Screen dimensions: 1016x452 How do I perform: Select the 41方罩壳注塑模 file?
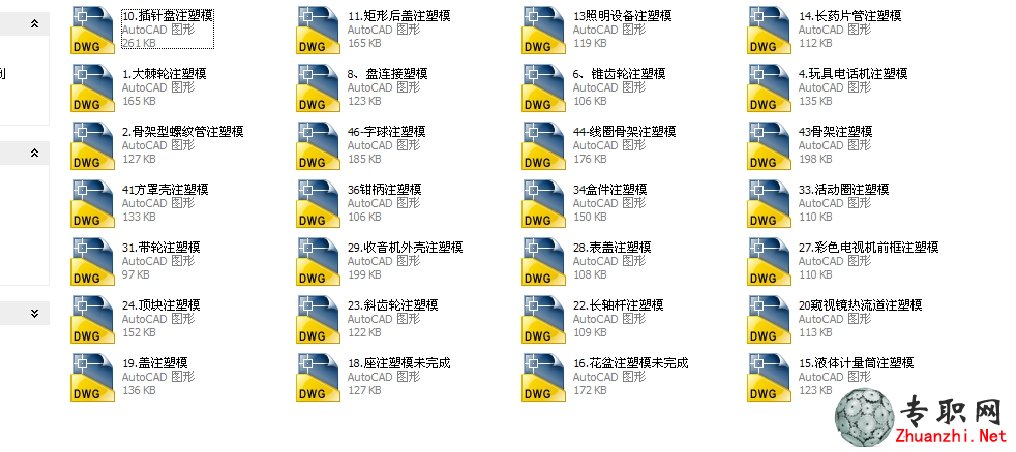click(x=92, y=203)
